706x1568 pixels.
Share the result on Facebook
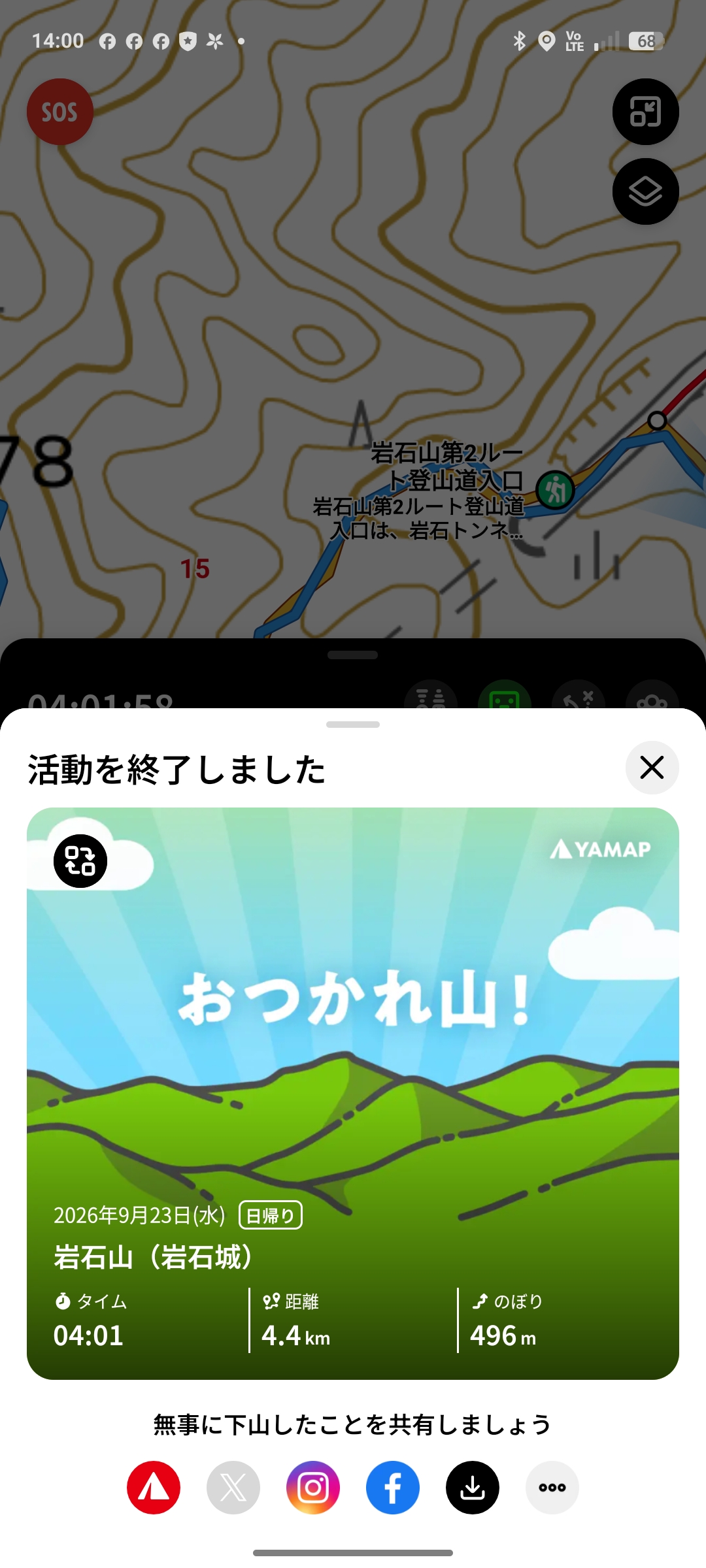point(393,1488)
